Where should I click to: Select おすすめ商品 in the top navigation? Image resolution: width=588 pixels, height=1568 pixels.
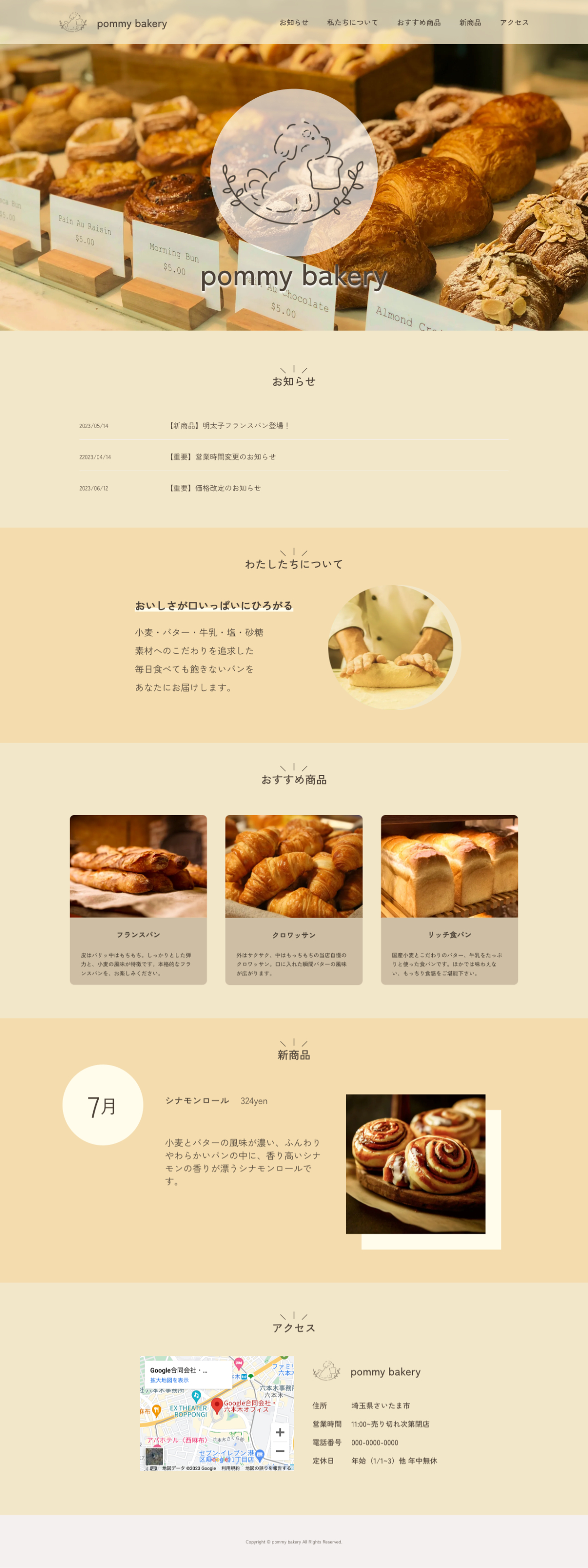pos(418,23)
